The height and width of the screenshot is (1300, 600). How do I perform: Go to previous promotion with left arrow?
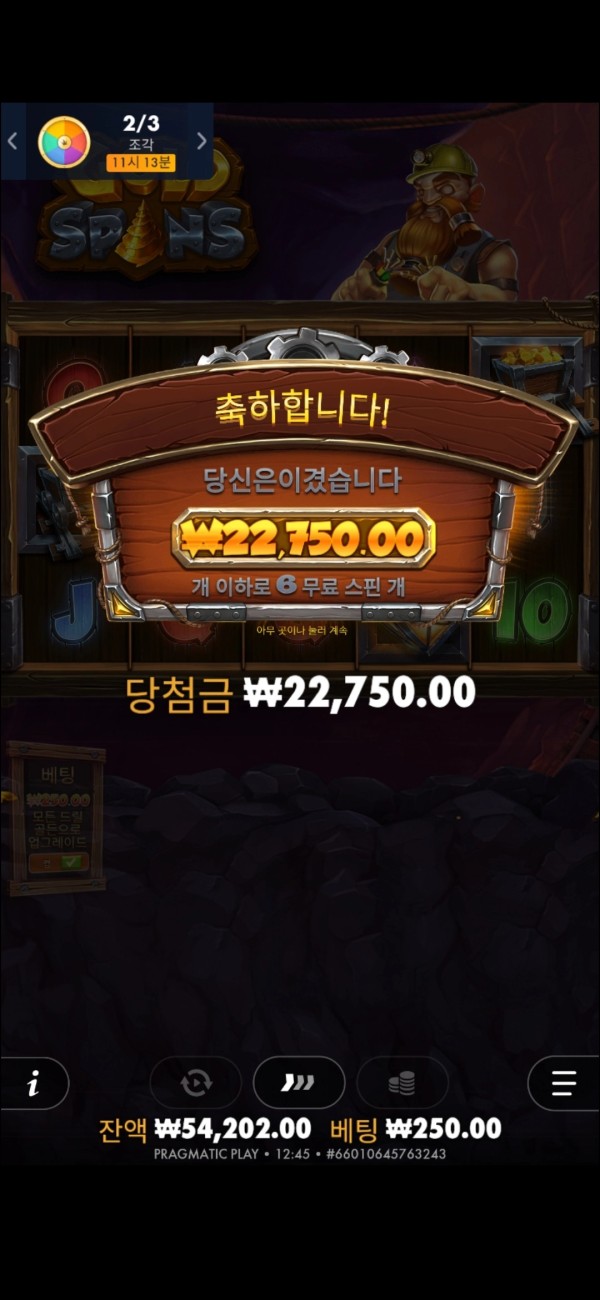[12, 141]
